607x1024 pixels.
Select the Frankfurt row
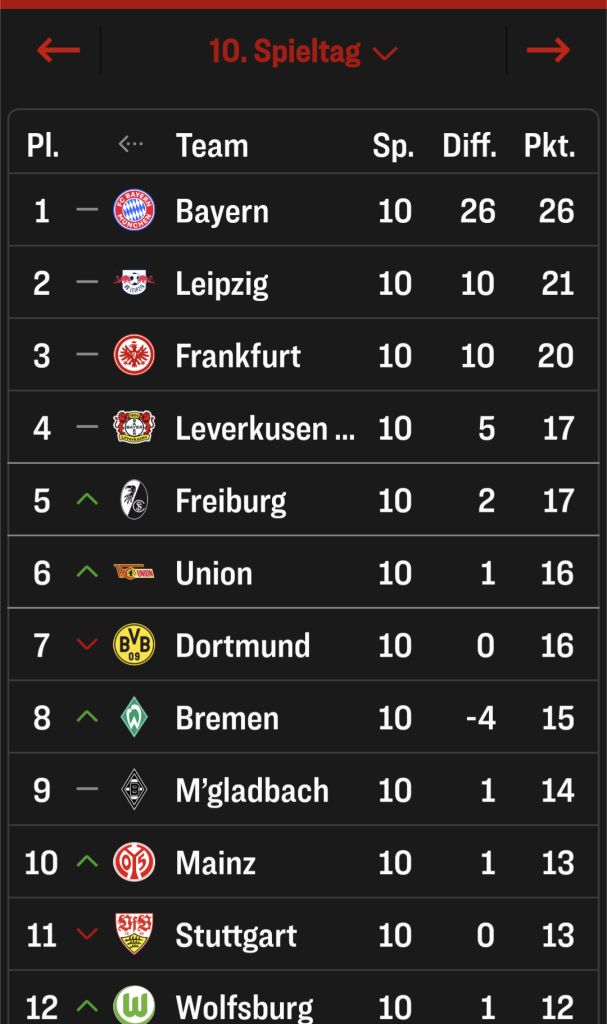pos(238,356)
